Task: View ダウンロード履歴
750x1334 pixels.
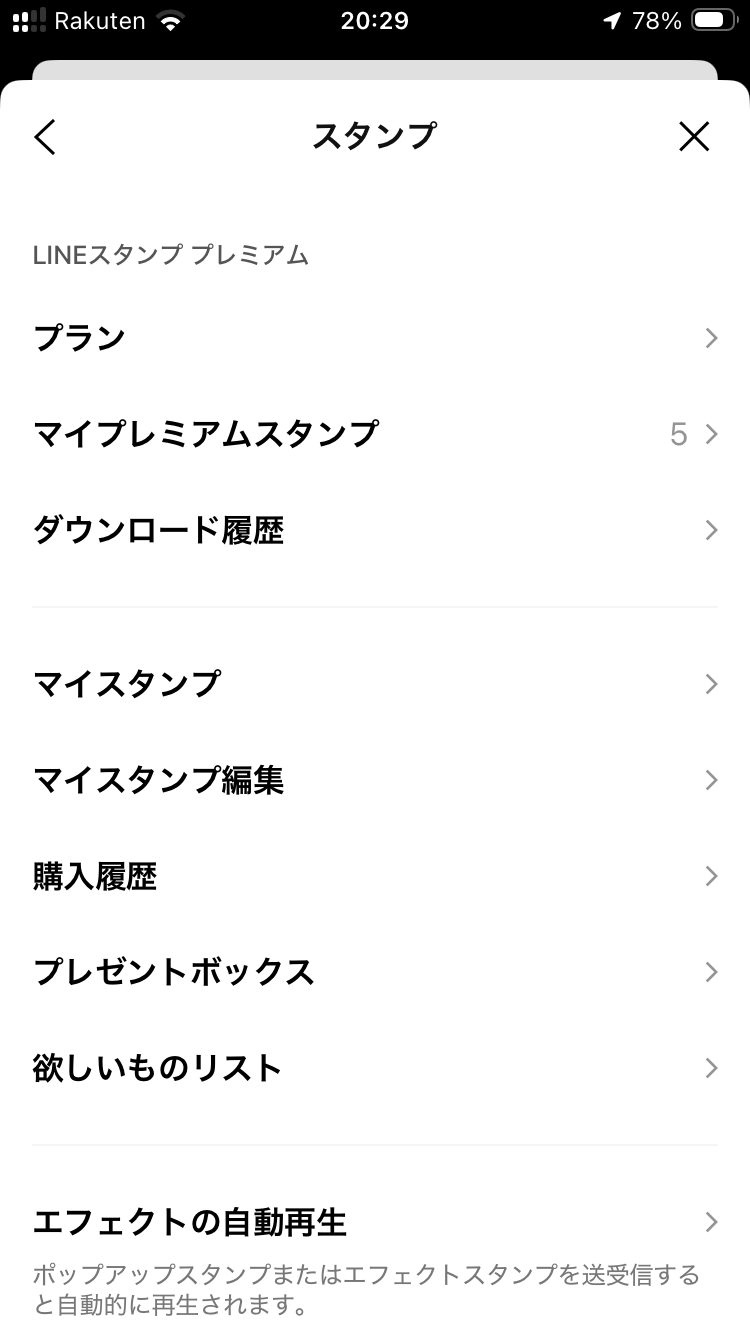Action: point(375,530)
